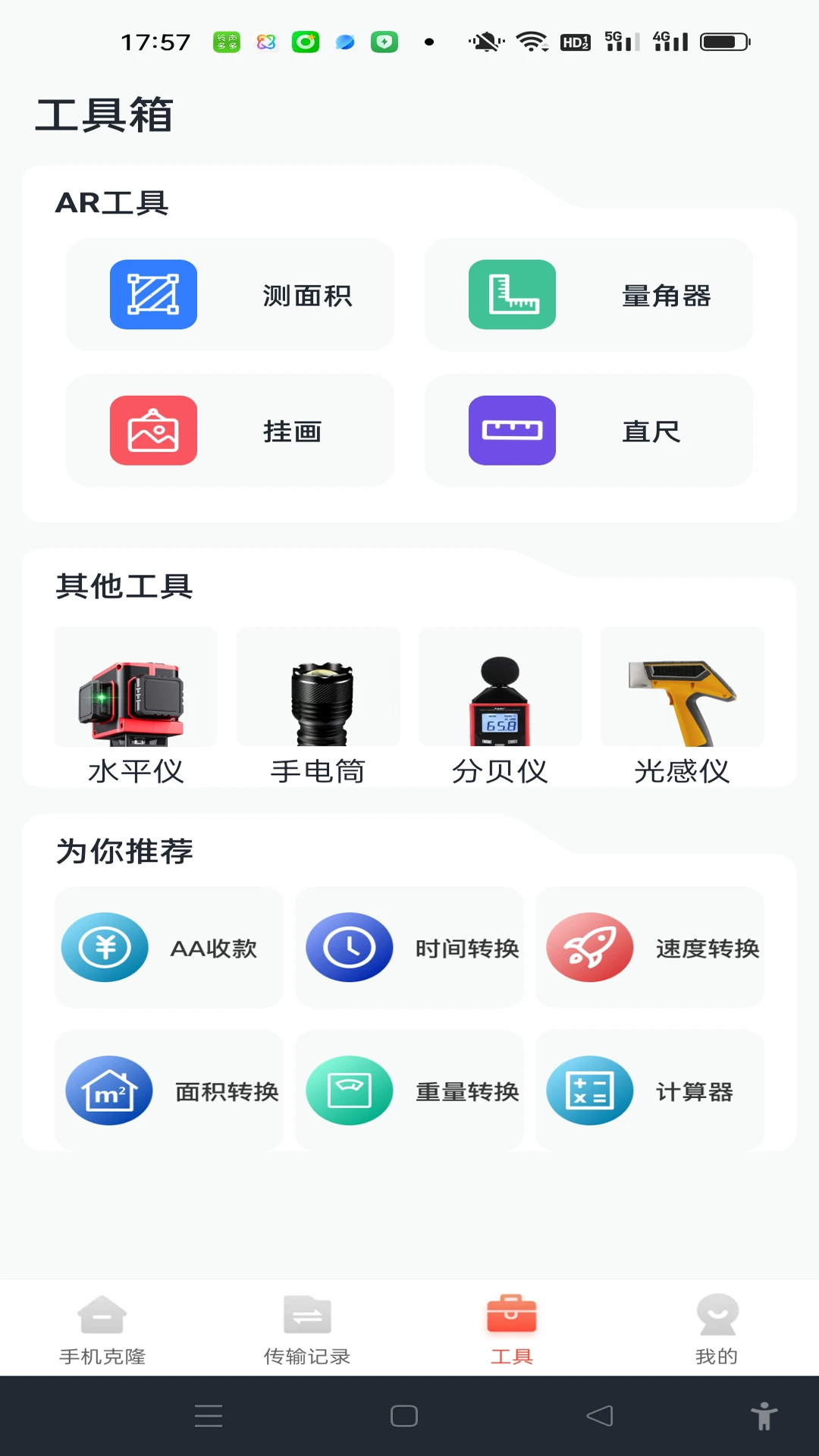
Task: Launch the 直尺 ruler tool
Action: [588, 431]
